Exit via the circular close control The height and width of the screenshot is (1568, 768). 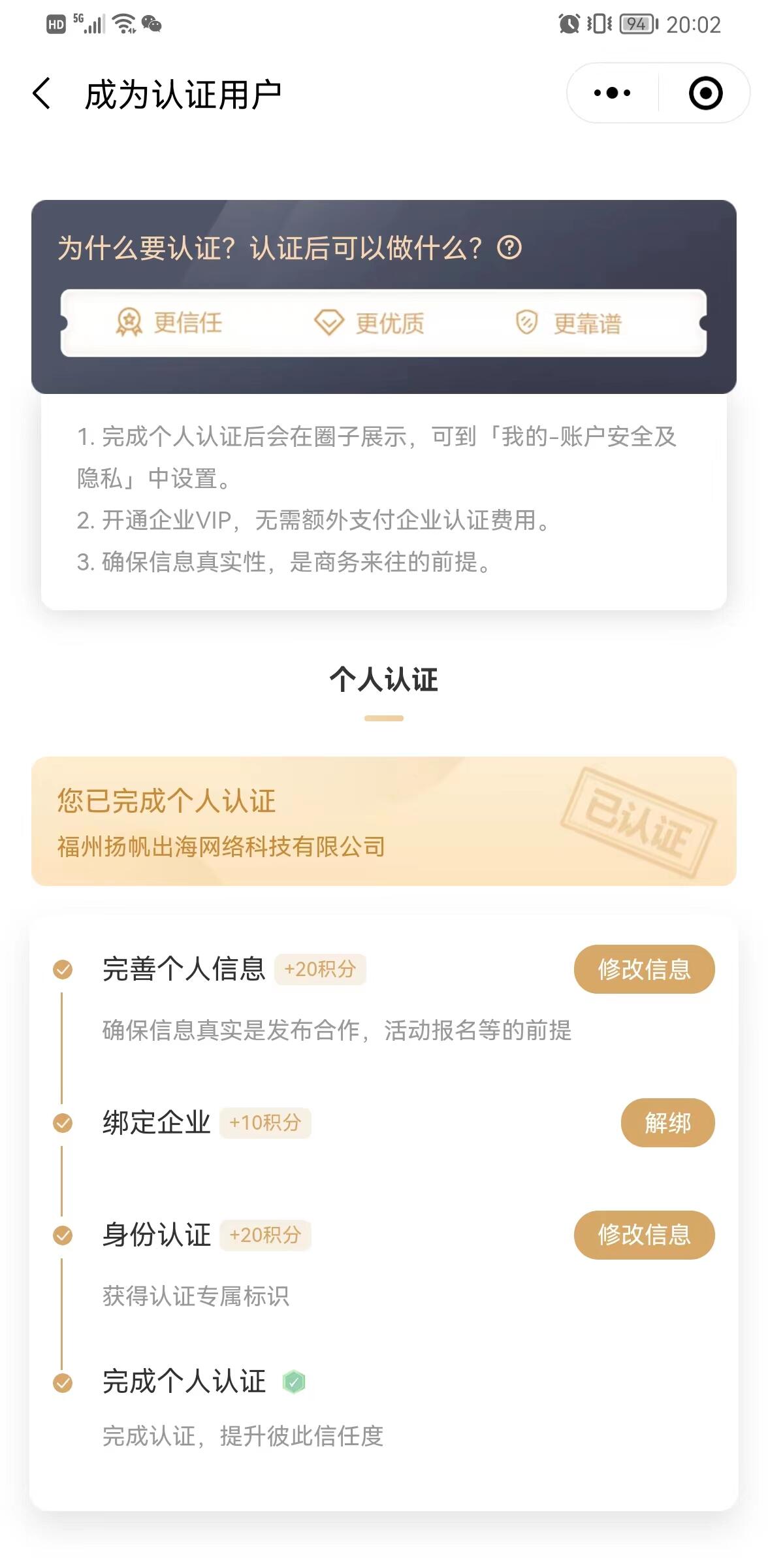[x=704, y=93]
